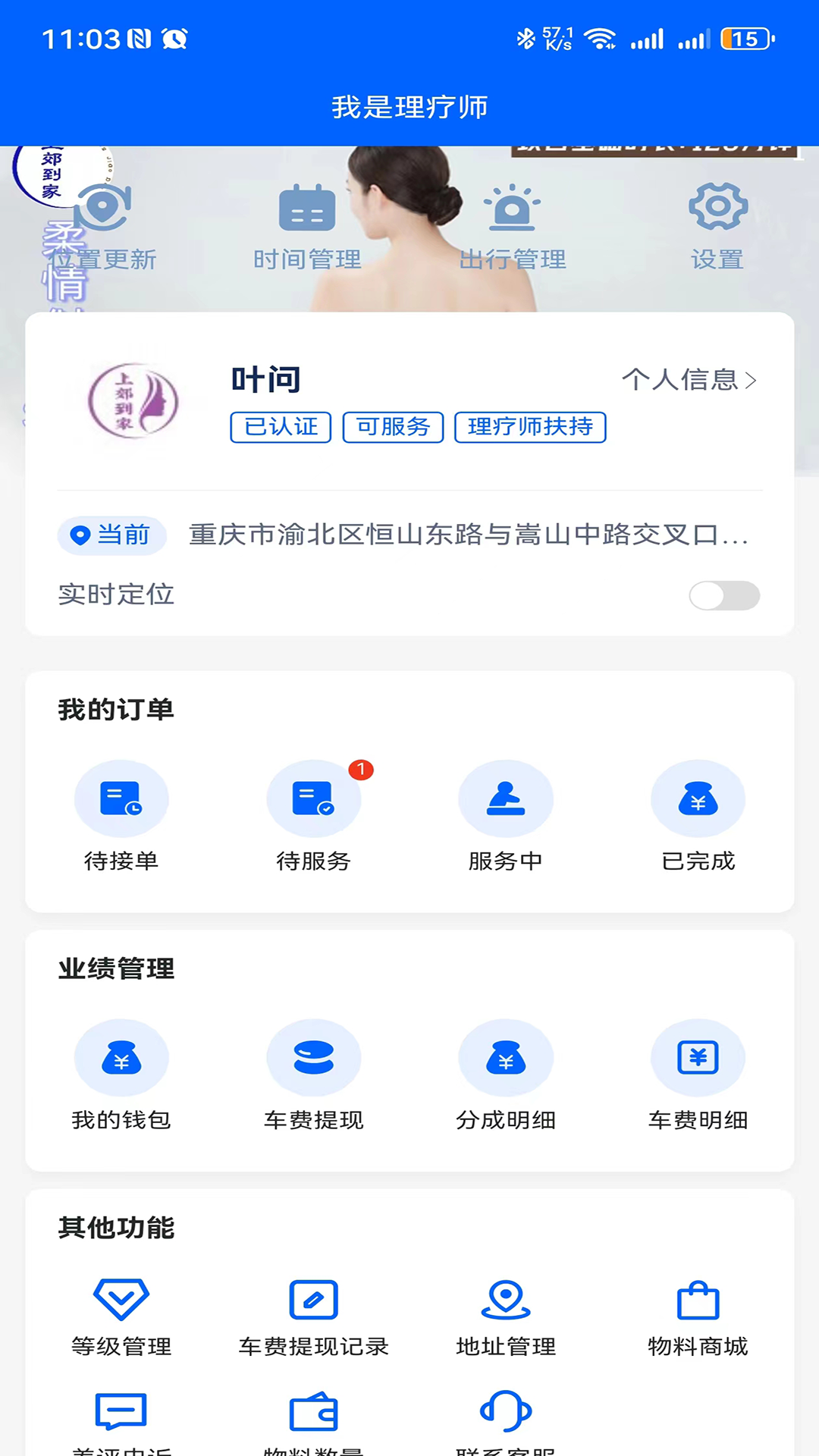The image size is (819, 1456).
Task: Open 待接单 pending orders
Action: tap(121, 817)
